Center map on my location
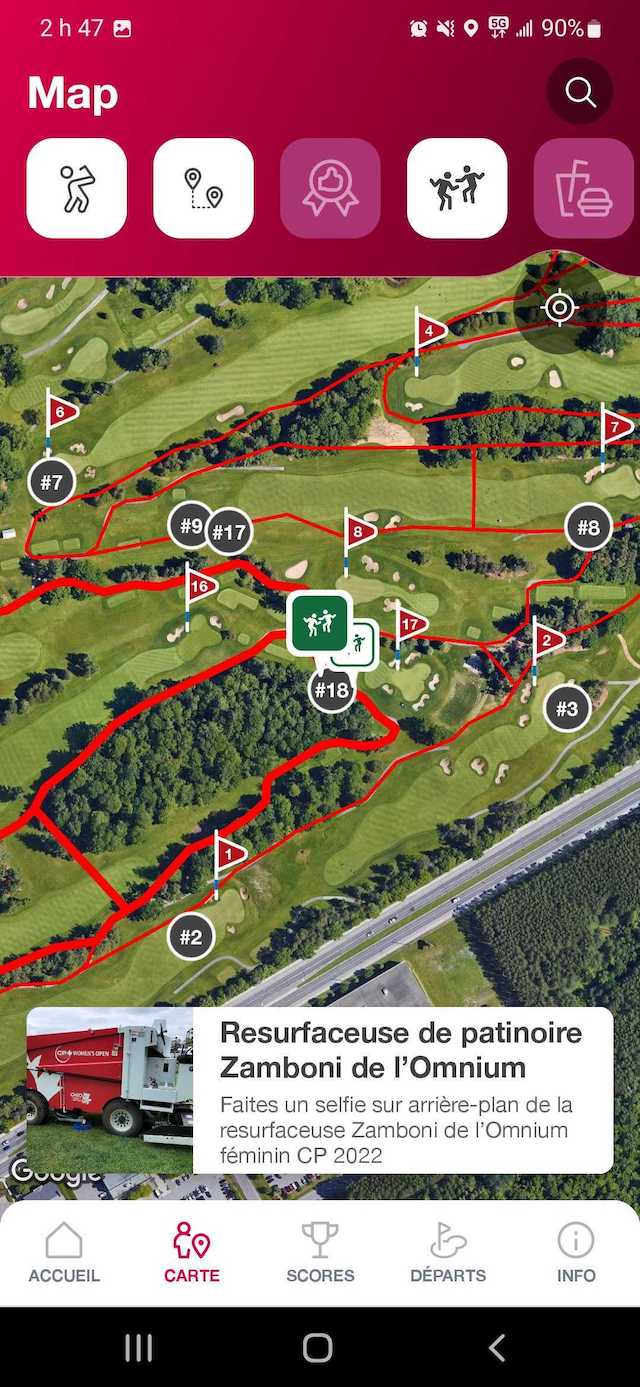This screenshot has width=640, height=1387. (x=560, y=307)
